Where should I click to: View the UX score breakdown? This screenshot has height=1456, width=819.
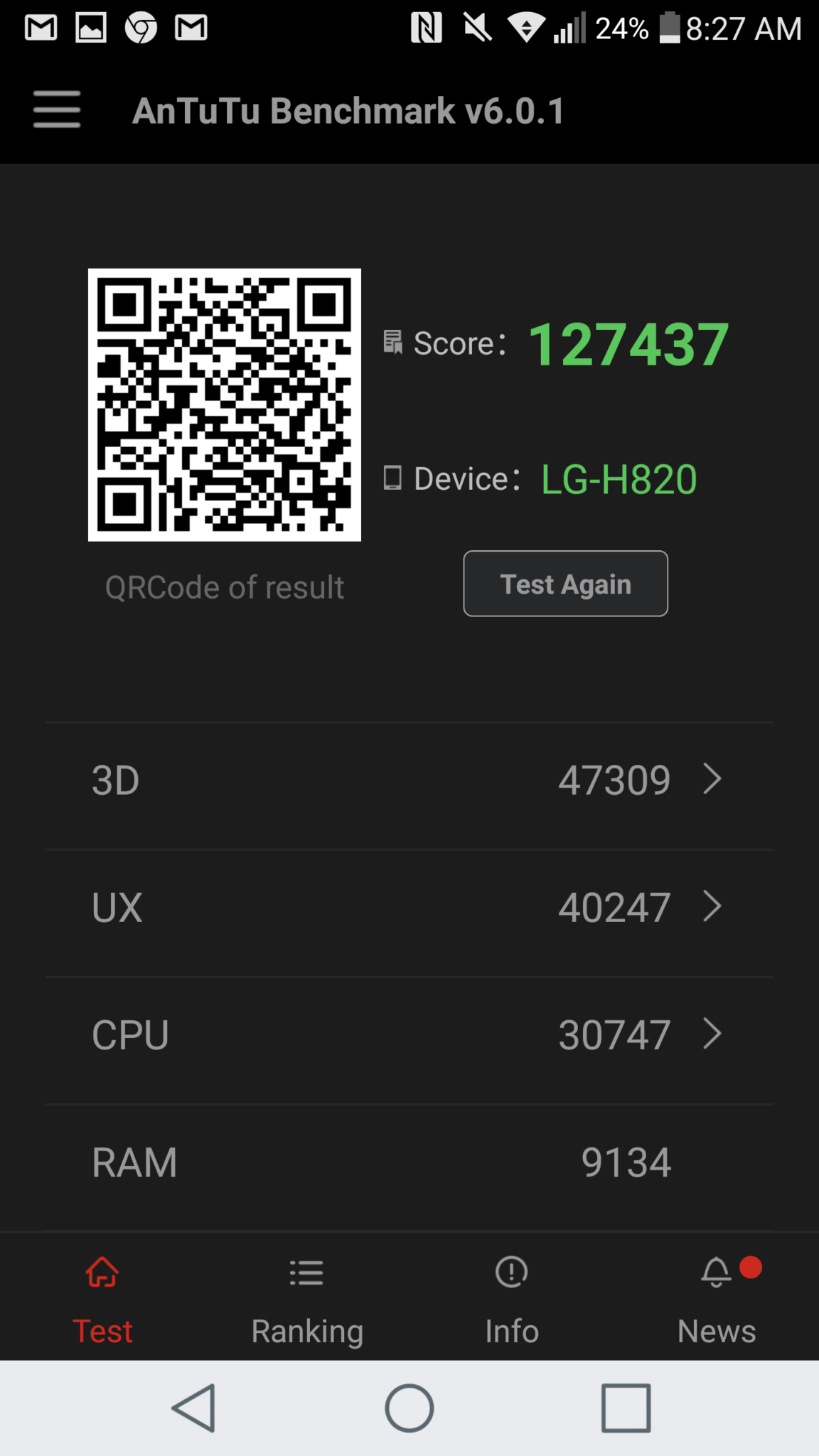pos(409,907)
